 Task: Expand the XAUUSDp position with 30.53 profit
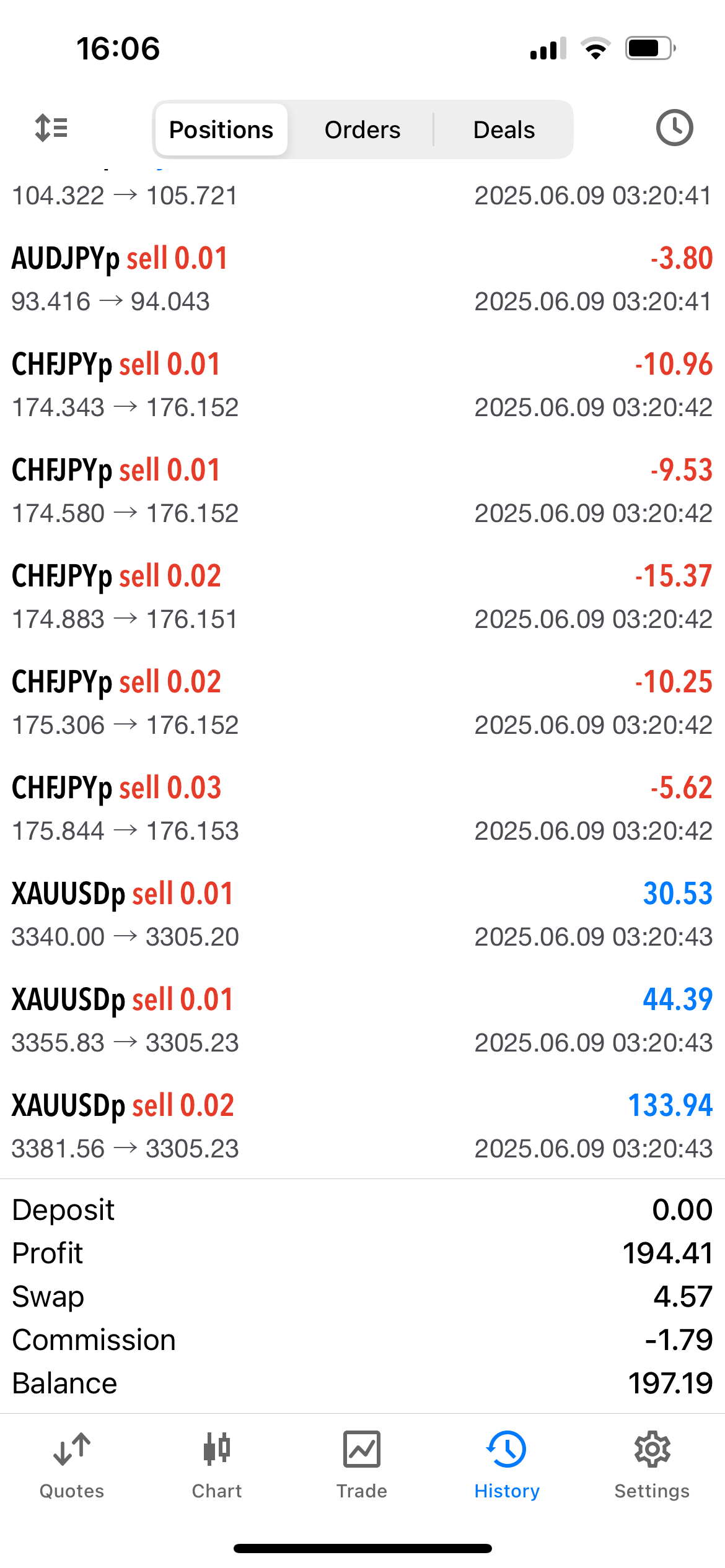pyautogui.click(x=362, y=915)
